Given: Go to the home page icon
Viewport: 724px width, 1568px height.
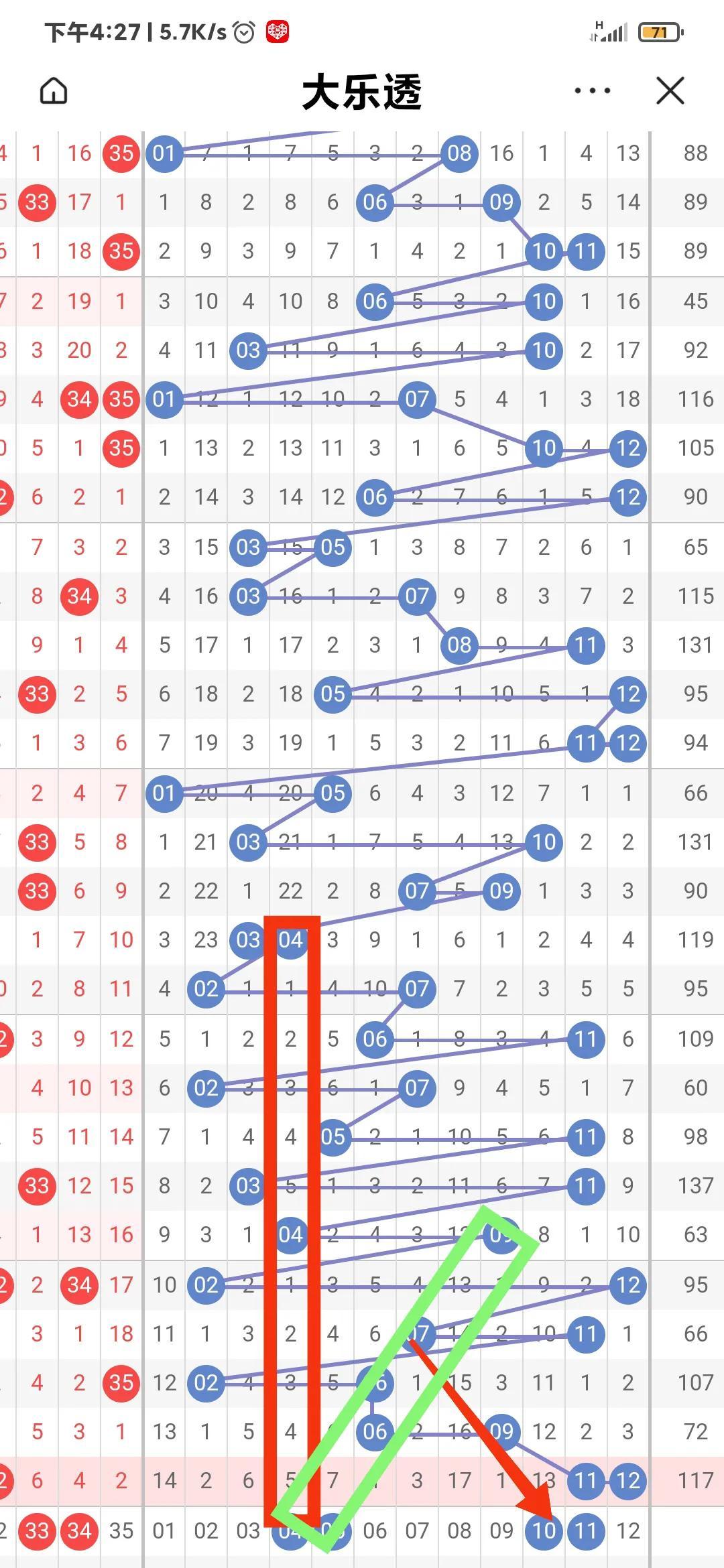Looking at the screenshot, I should tap(54, 91).
